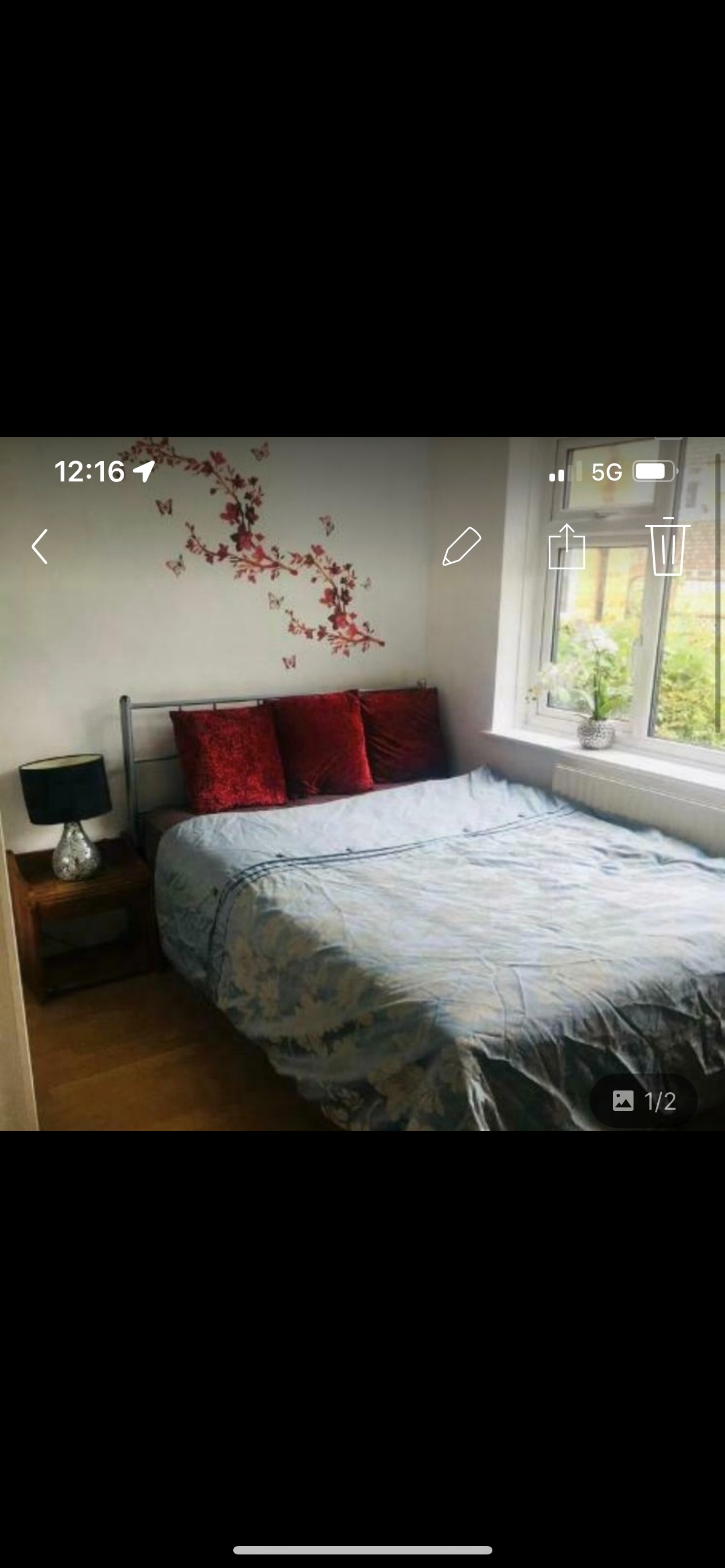This screenshot has height=1568, width=725.
Task: Edit the photo with the pencil icon
Action: click(461, 546)
